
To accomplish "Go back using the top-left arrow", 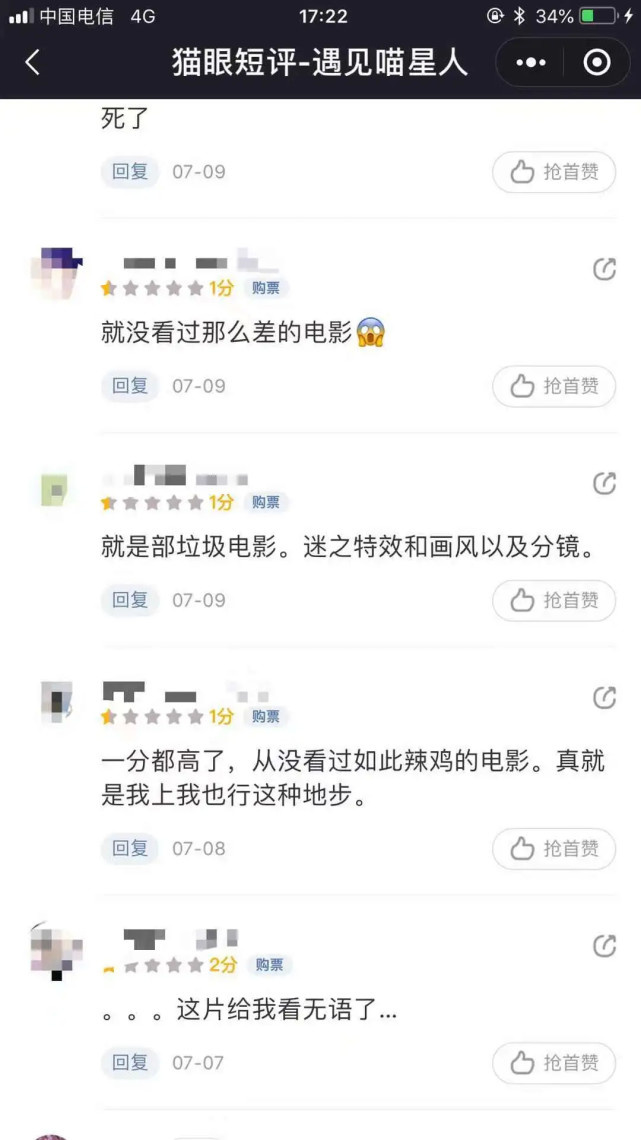I will [x=32, y=63].
